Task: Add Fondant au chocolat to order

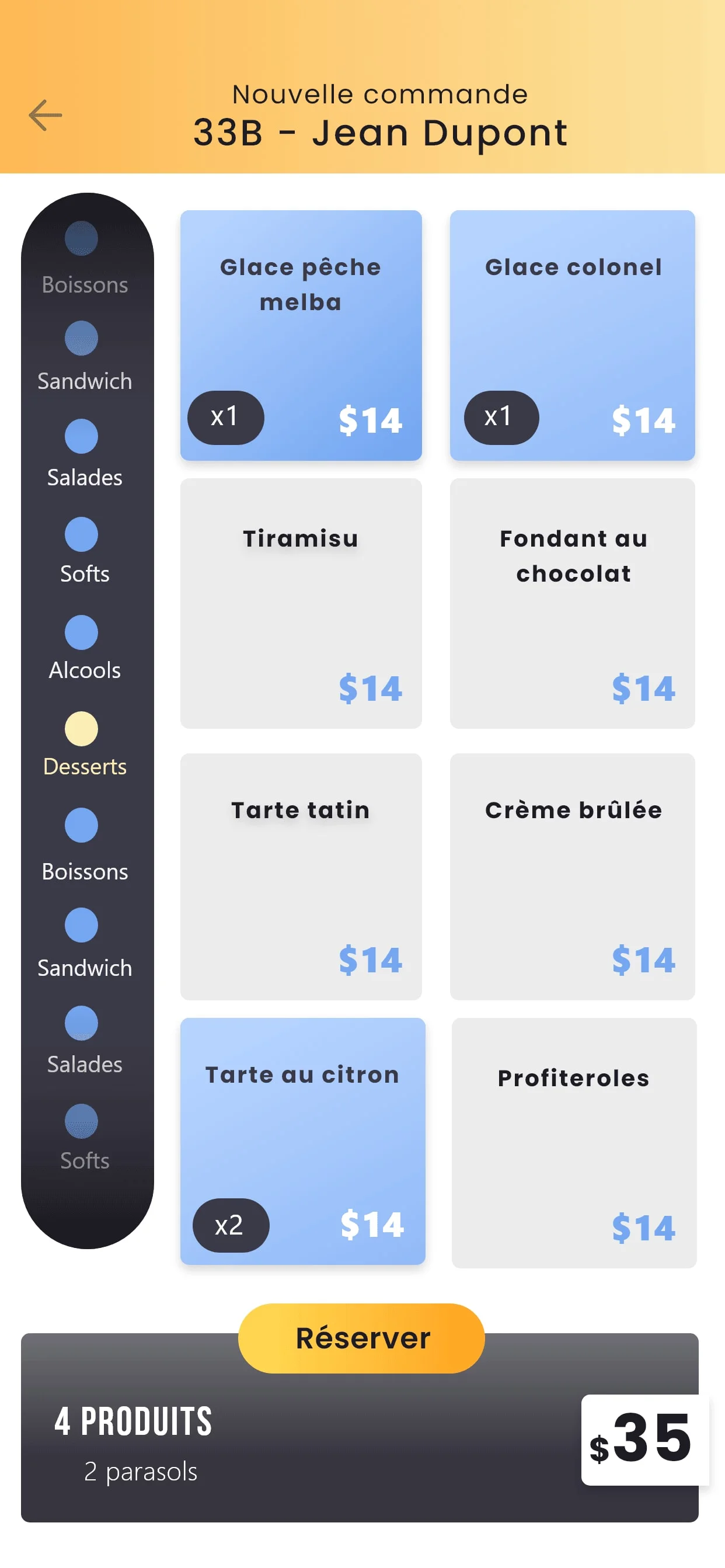Action: (571, 603)
